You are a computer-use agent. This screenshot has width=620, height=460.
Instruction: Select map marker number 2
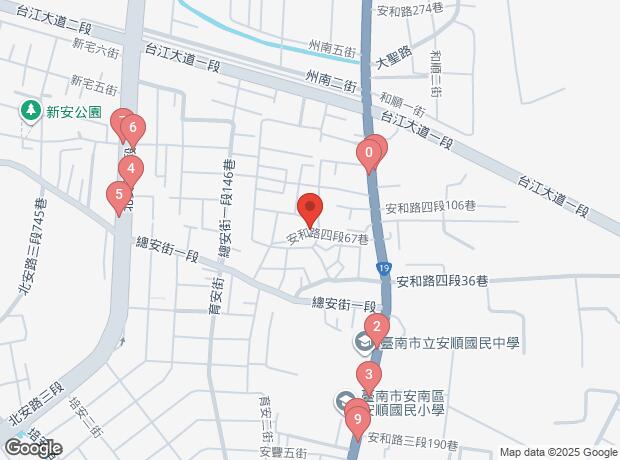tap(376, 326)
